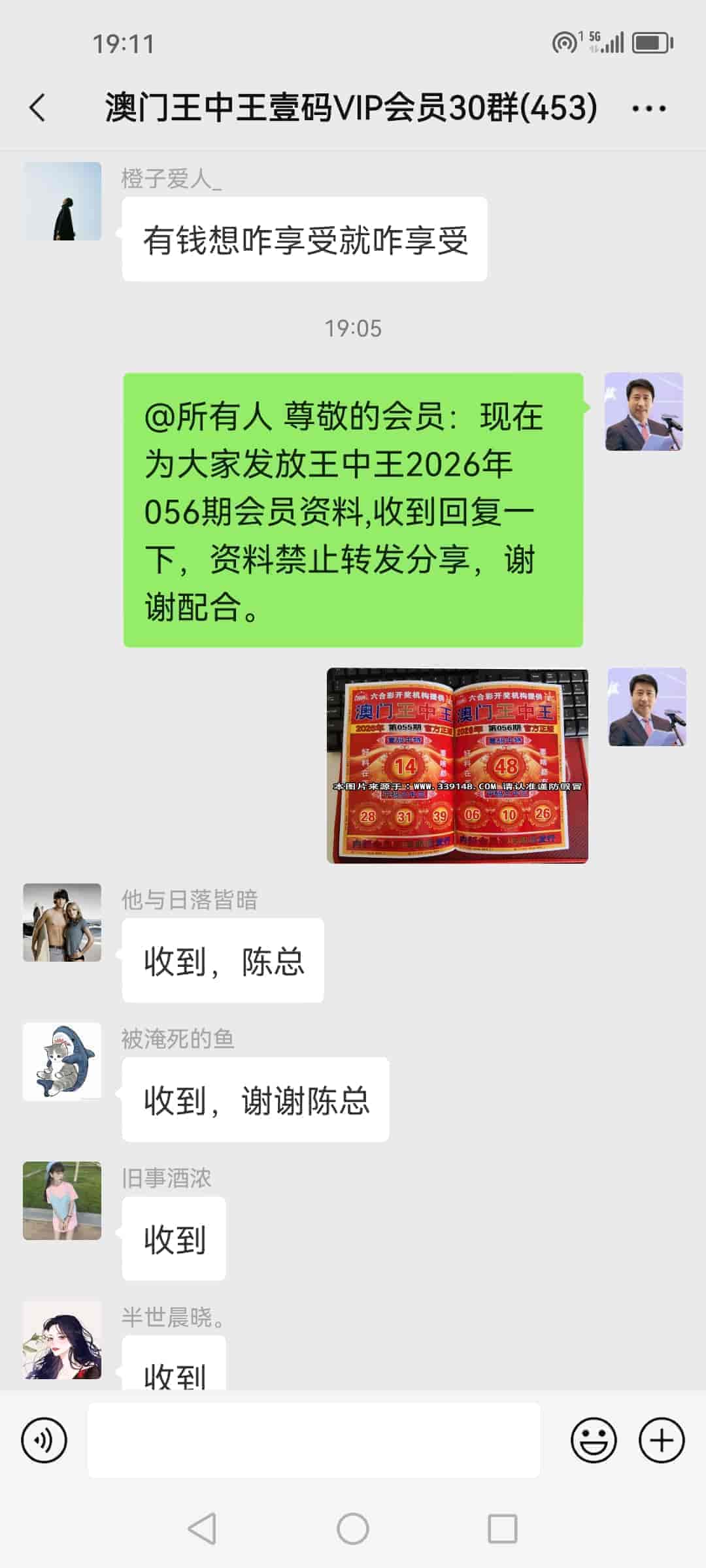Open 旧事酒浓's avatar profile

[62, 1201]
